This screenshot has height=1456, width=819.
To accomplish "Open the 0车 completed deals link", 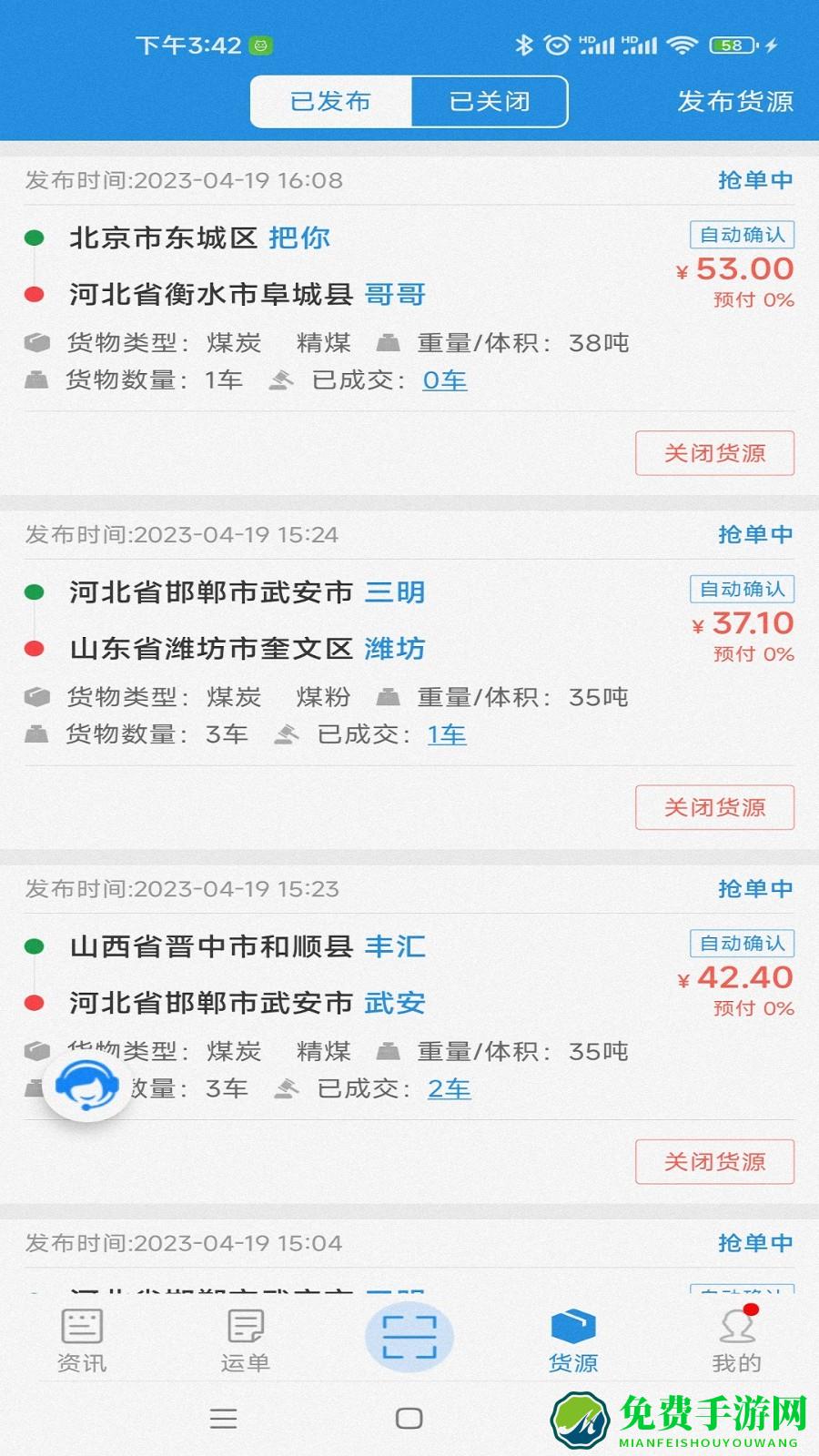I will point(445,380).
